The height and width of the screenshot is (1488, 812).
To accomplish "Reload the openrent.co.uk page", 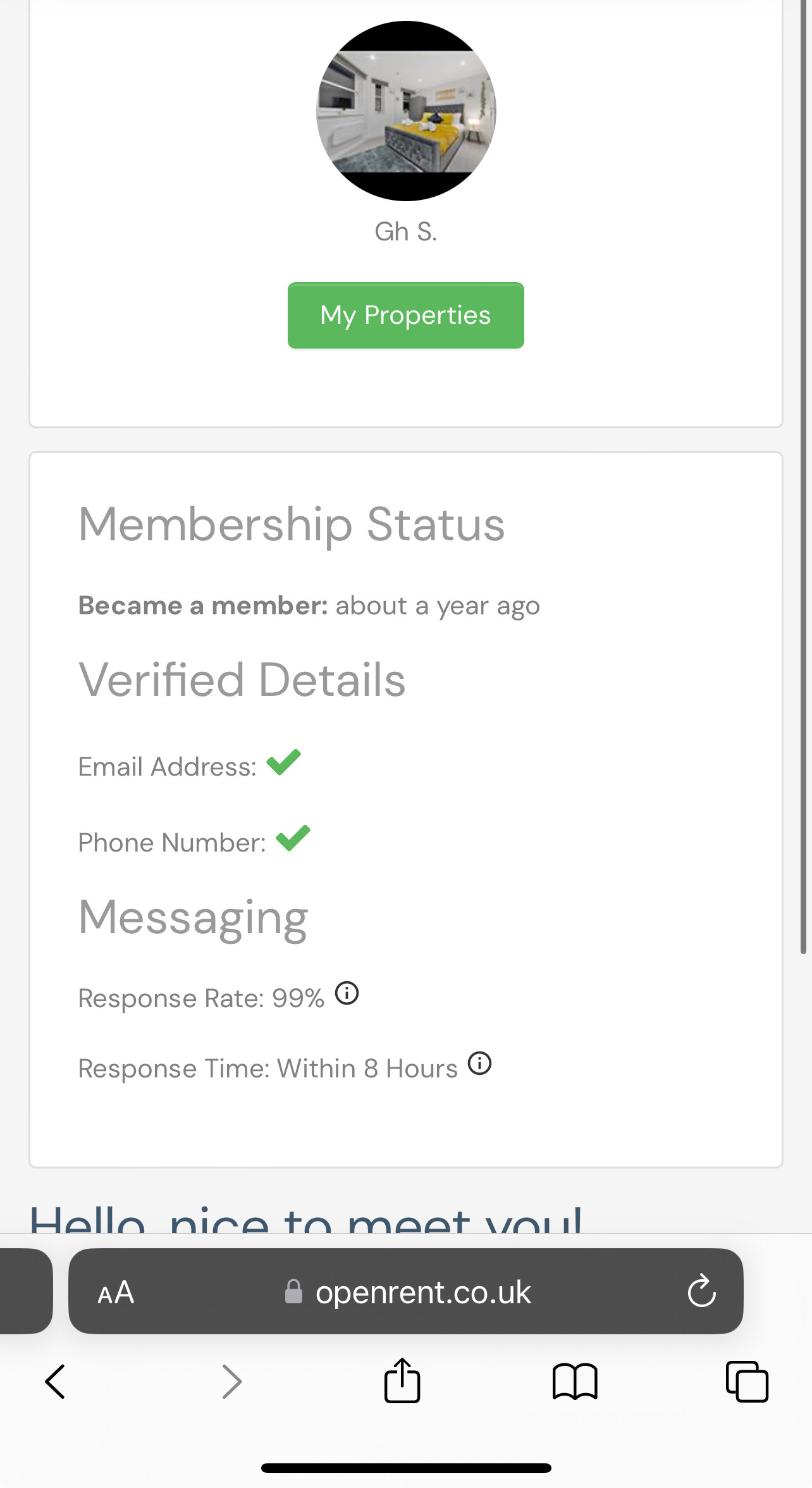I will [x=701, y=1291].
